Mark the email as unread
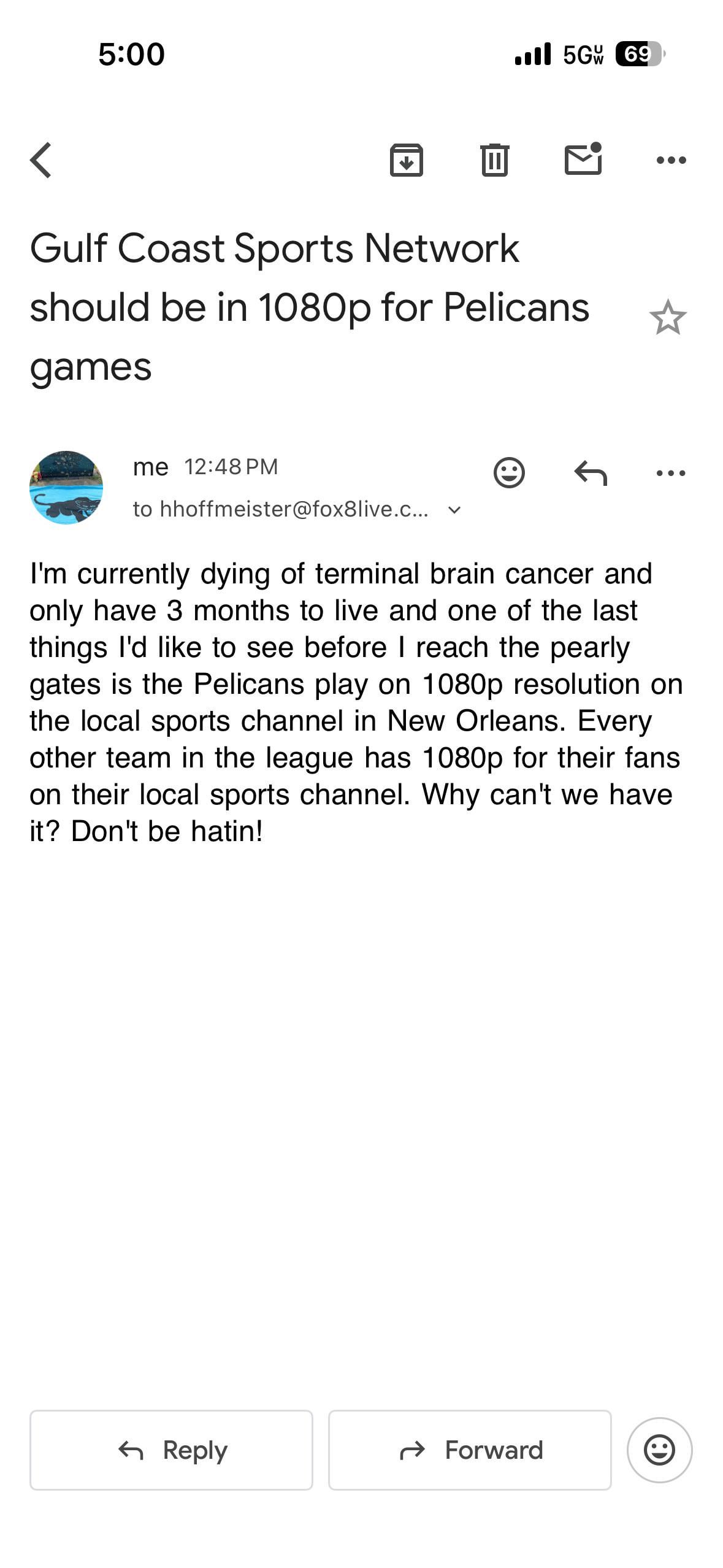The height and width of the screenshot is (1568, 723). (583, 159)
